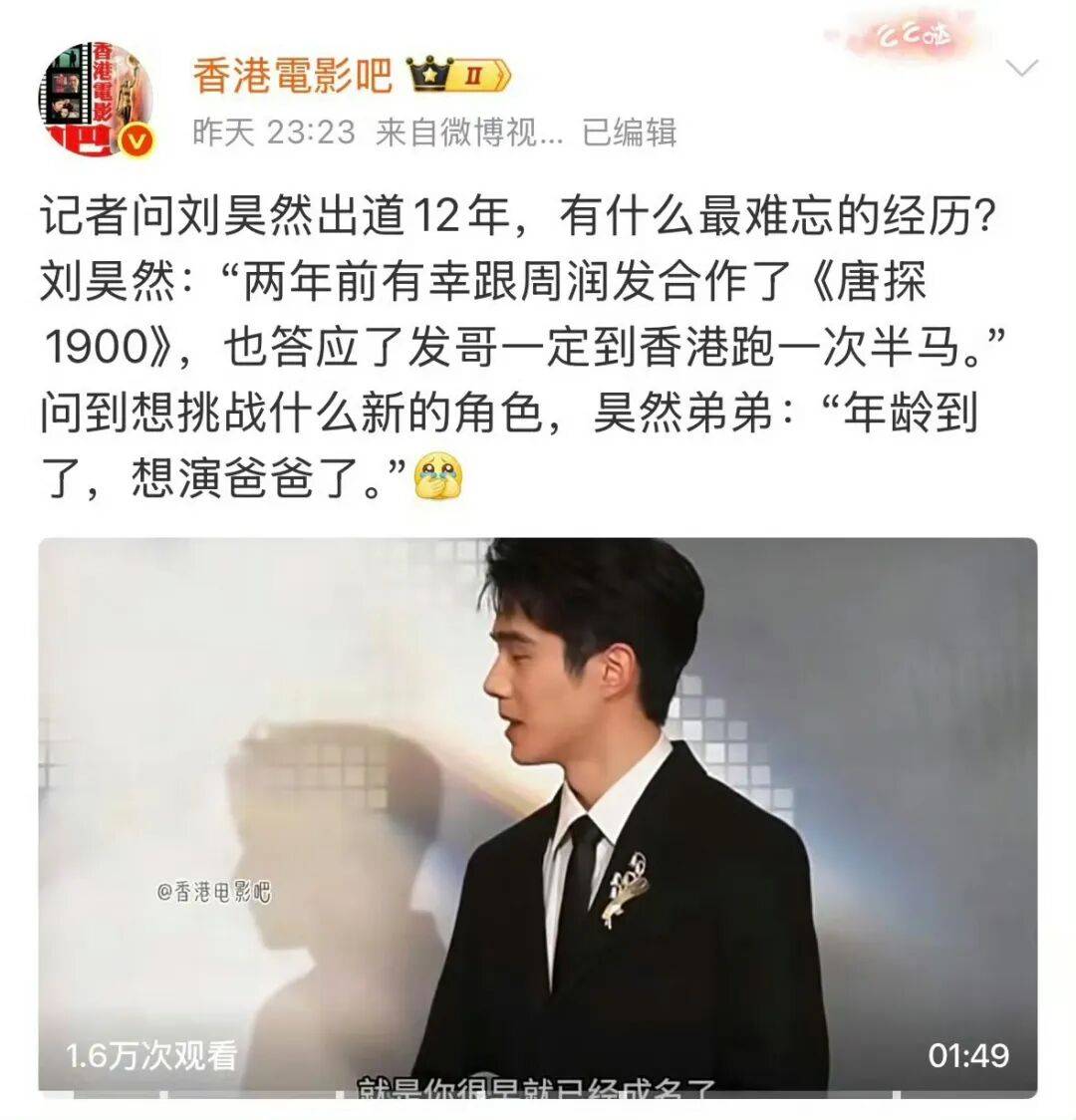Viewport: 1076px width, 1120px height.
Task: Play the 01:49 video of 刘昊然
Action: click(x=538, y=817)
